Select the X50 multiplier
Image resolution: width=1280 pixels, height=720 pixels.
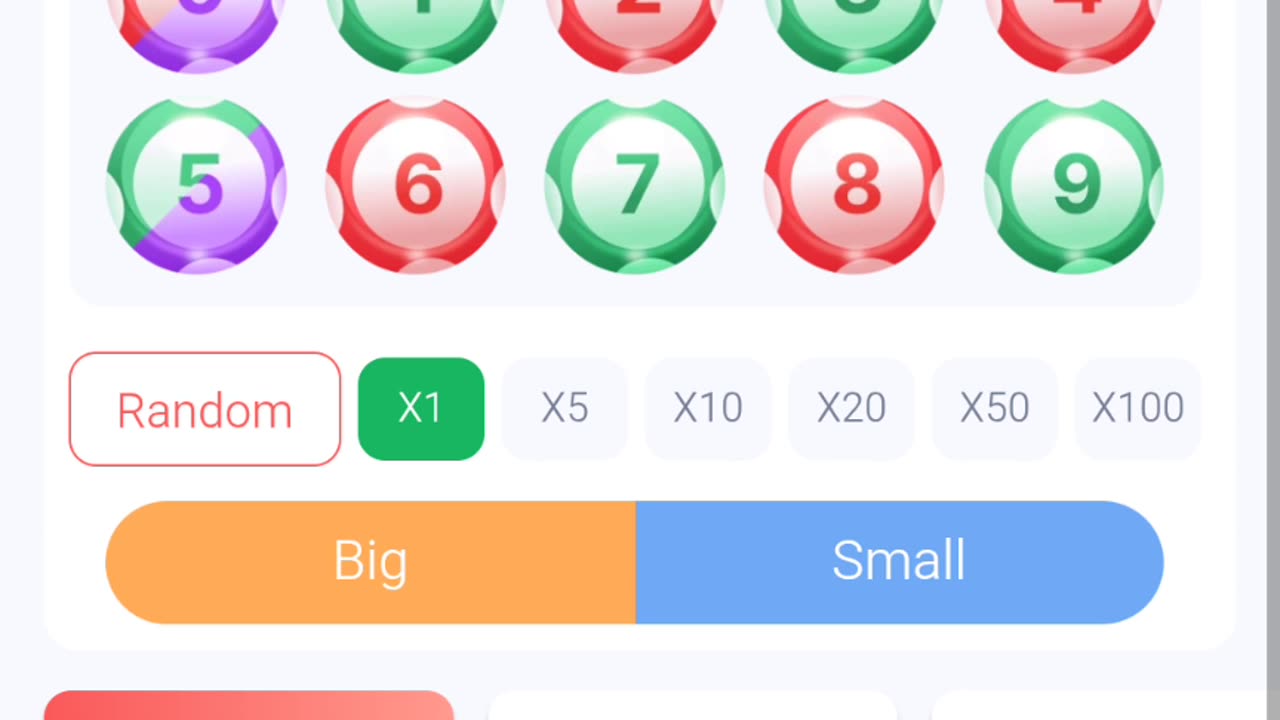tap(994, 409)
